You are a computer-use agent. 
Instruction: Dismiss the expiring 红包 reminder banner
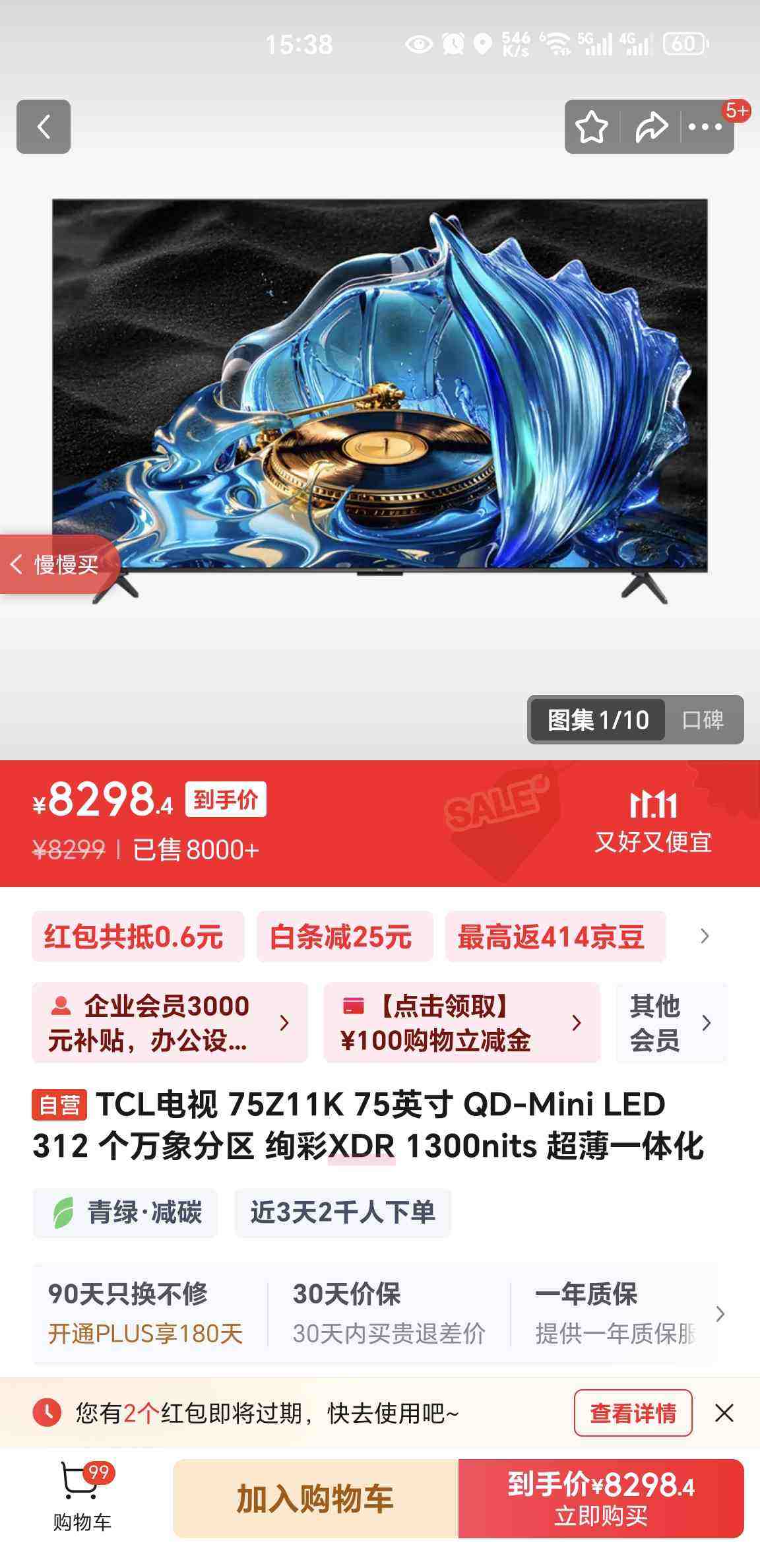point(724,1413)
